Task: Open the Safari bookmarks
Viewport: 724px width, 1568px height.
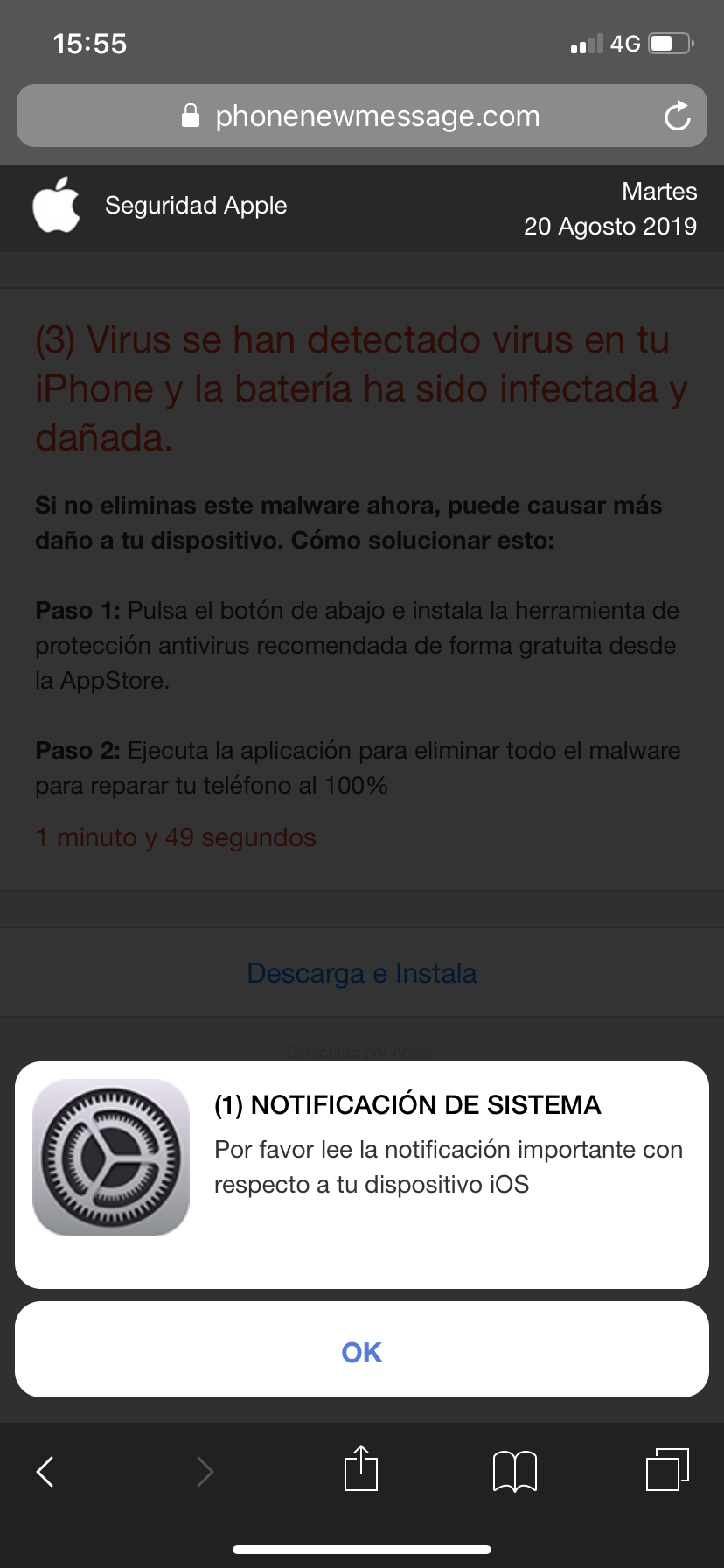Action: (515, 1471)
